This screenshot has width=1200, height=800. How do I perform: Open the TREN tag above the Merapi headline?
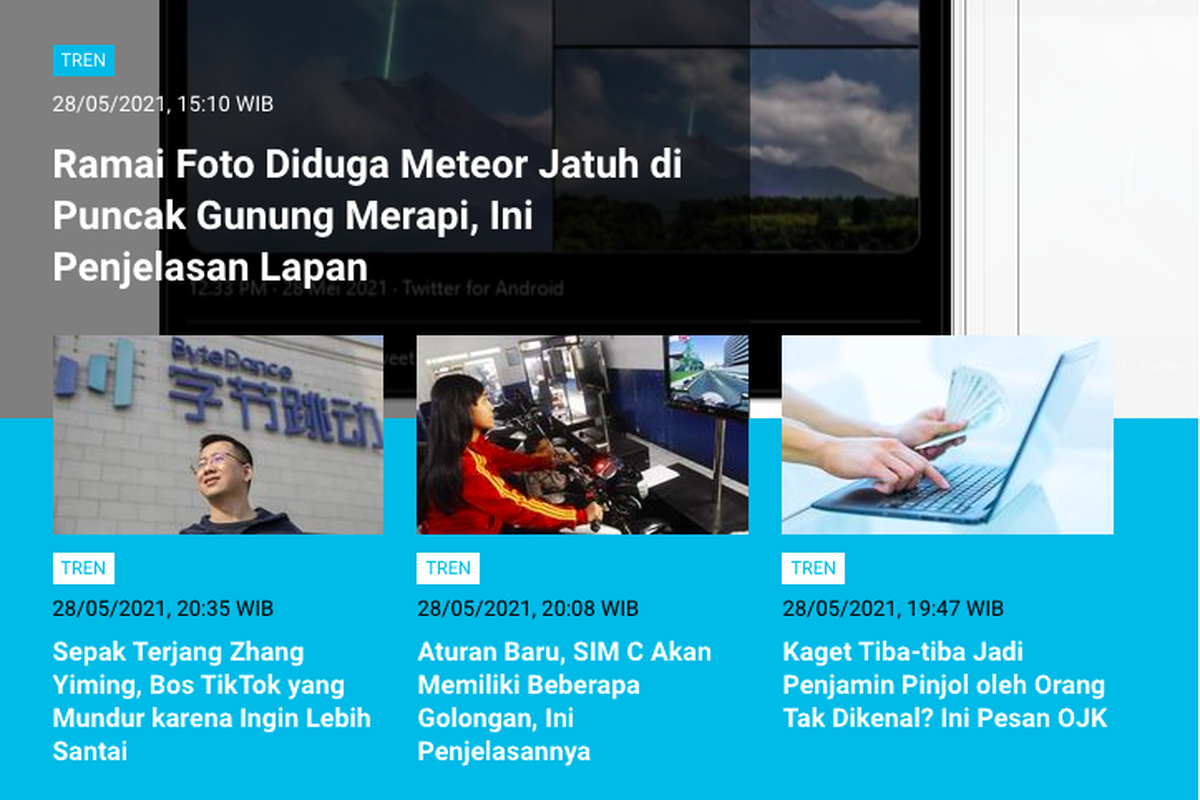83,60
